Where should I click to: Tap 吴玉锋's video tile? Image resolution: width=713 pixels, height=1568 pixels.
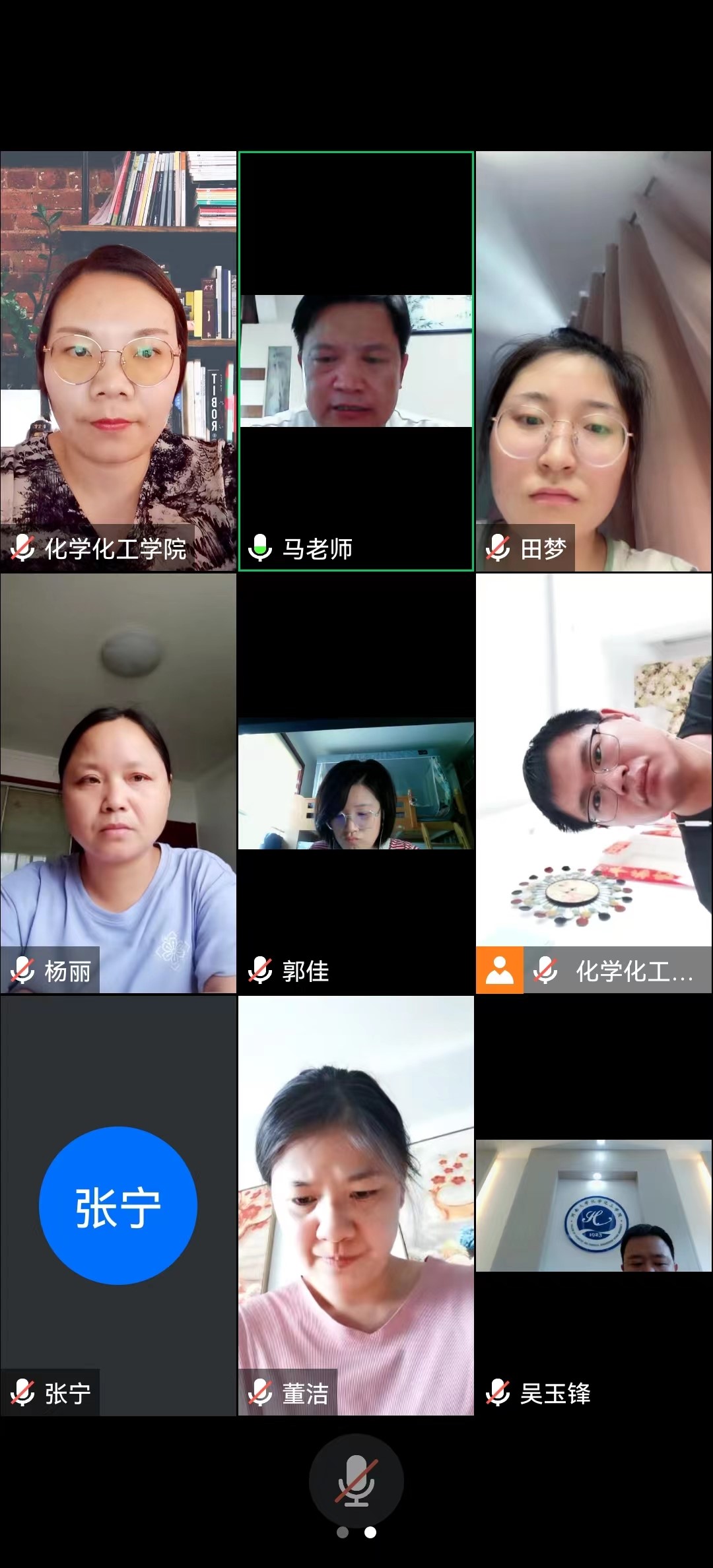594,1206
